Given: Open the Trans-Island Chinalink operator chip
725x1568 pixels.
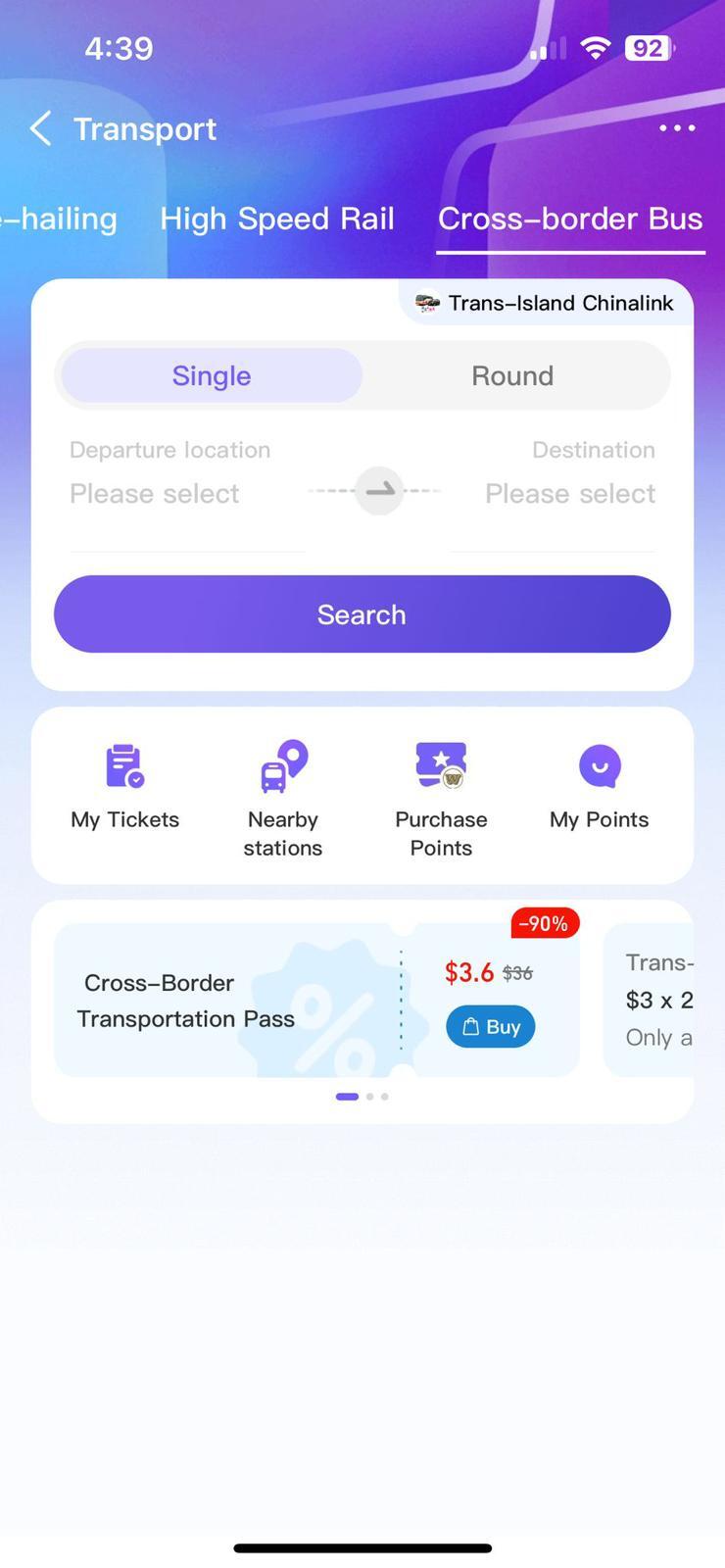Looking at the screenshot, I should [547, 303].
